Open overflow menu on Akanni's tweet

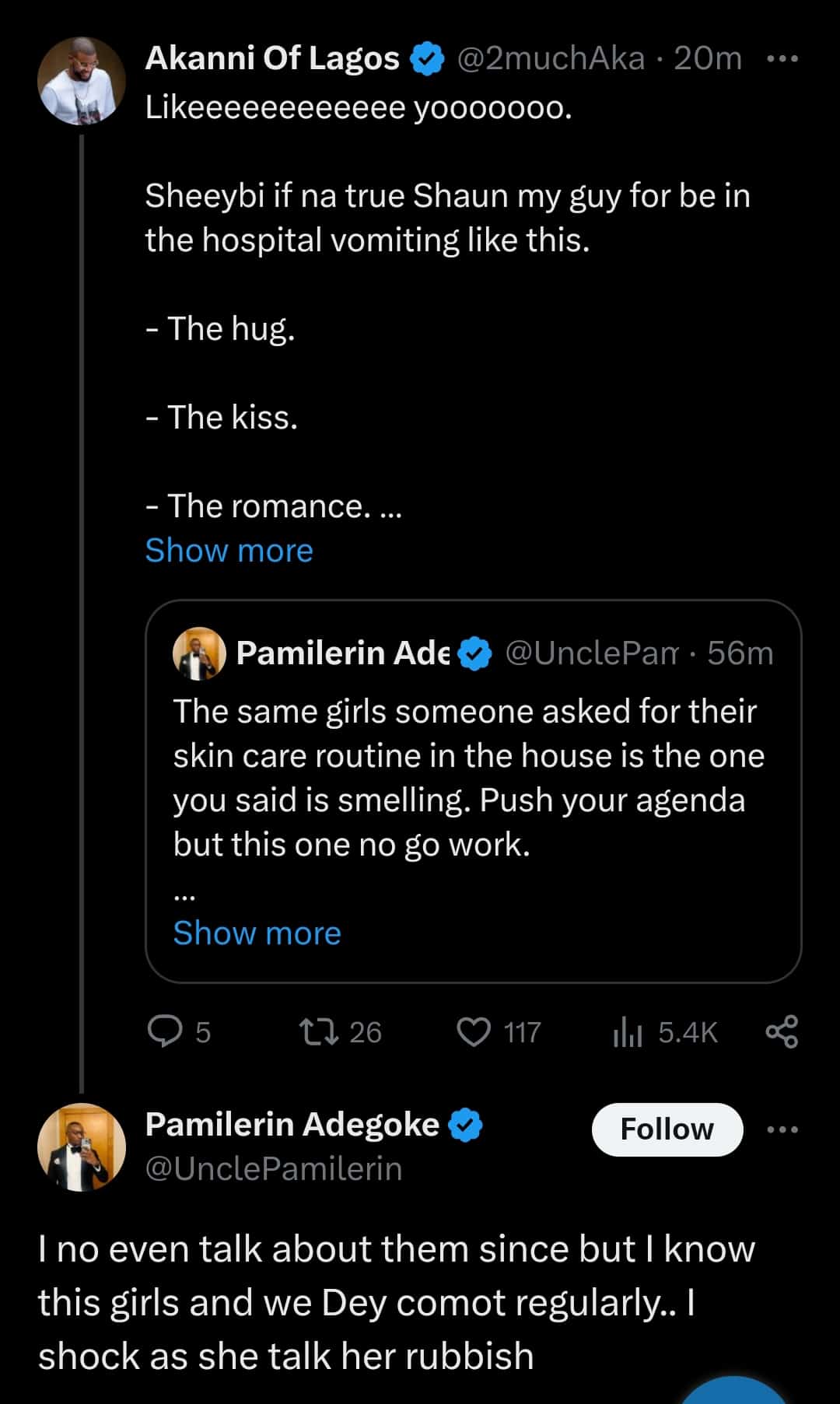[x=782, y=59]
